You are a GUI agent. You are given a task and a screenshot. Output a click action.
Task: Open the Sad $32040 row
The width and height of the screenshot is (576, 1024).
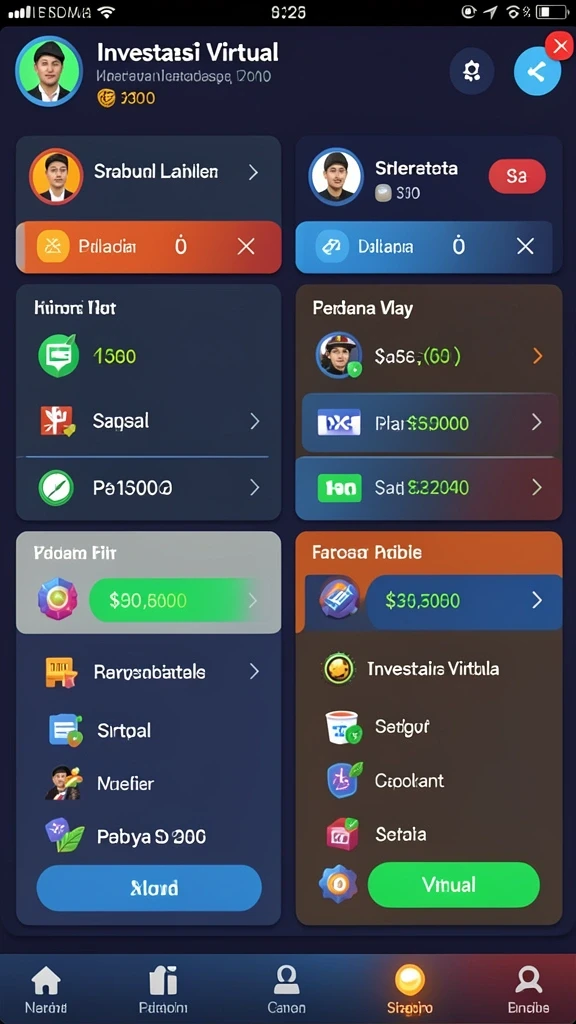click(428, 487)
